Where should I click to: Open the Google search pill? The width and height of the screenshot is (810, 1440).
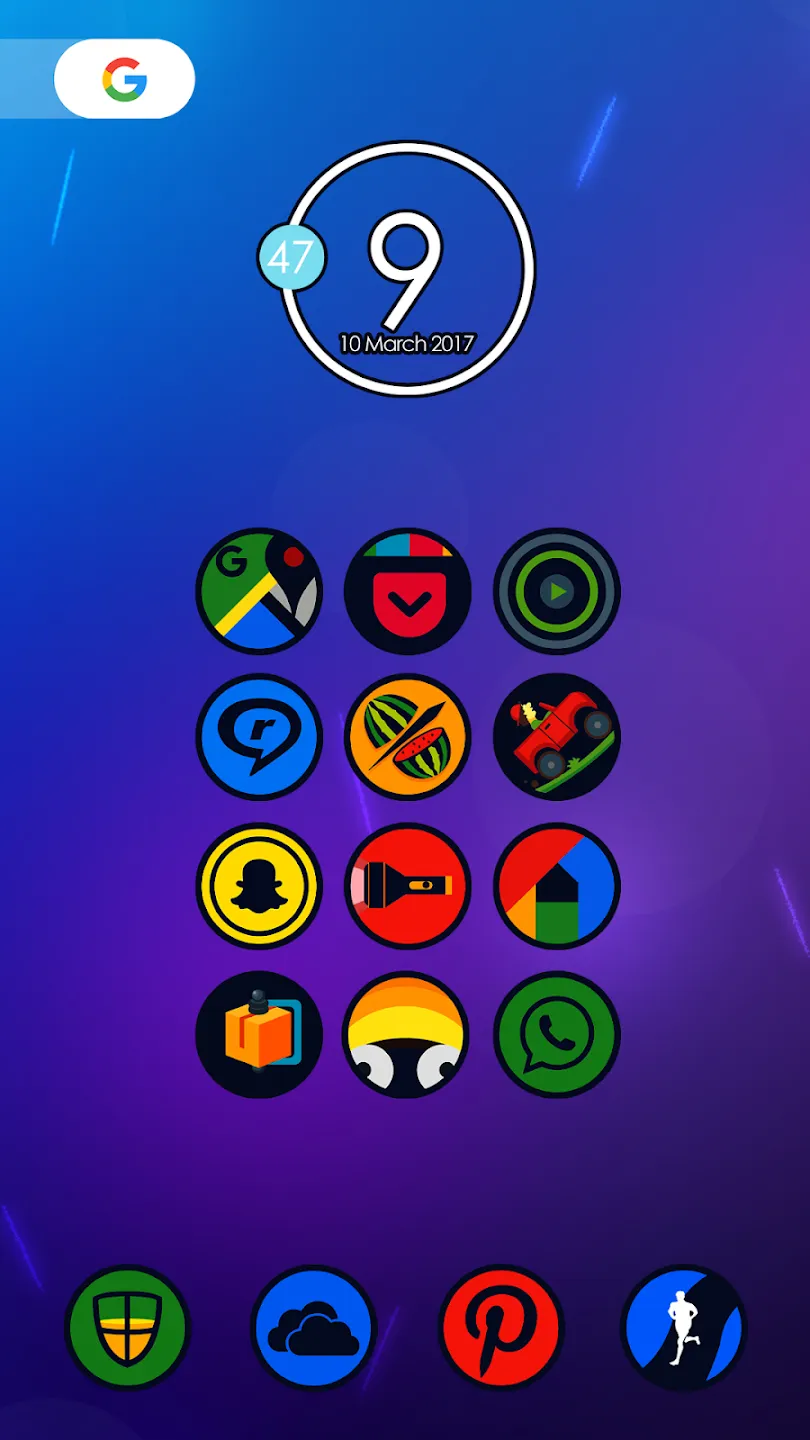[x=124, y=79]
